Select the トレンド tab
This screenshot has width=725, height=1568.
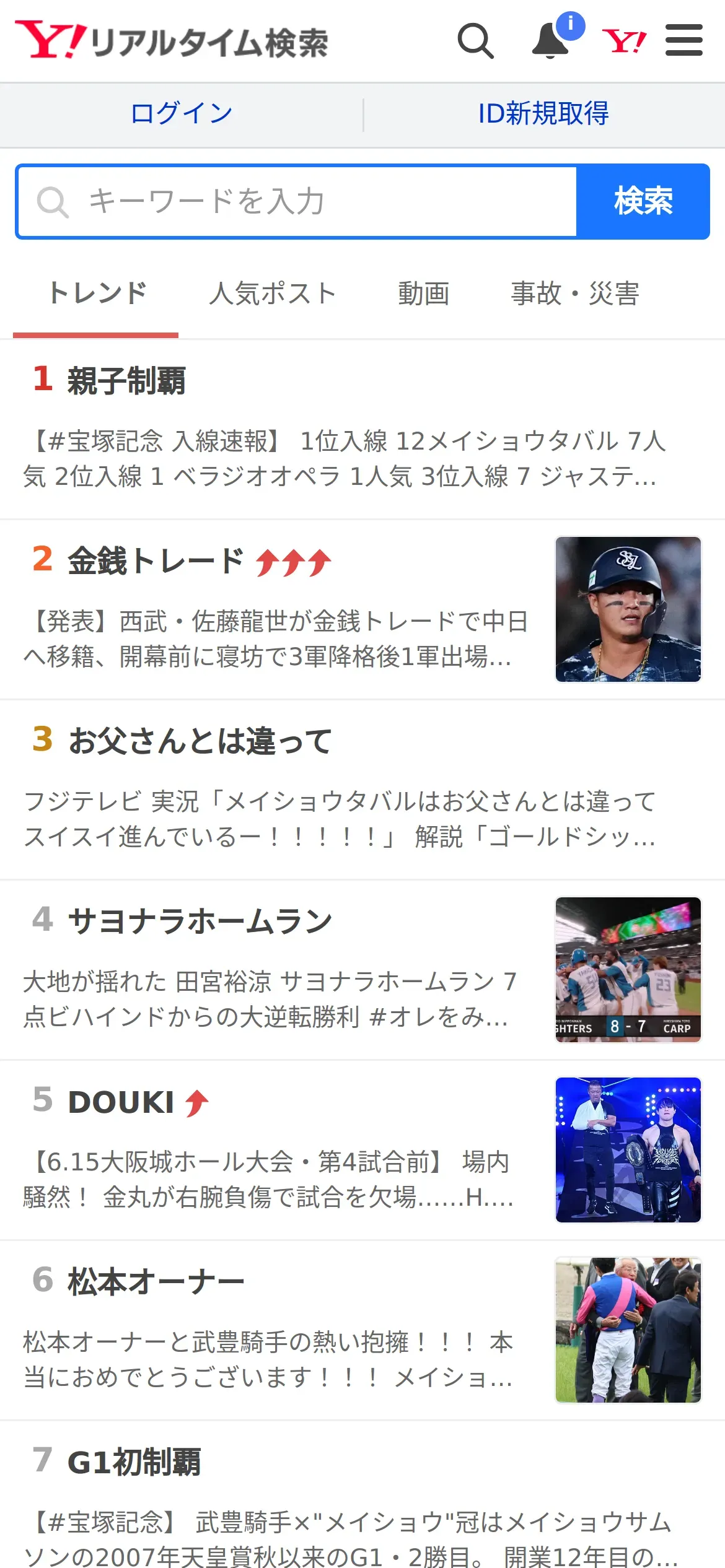point(97,294)
